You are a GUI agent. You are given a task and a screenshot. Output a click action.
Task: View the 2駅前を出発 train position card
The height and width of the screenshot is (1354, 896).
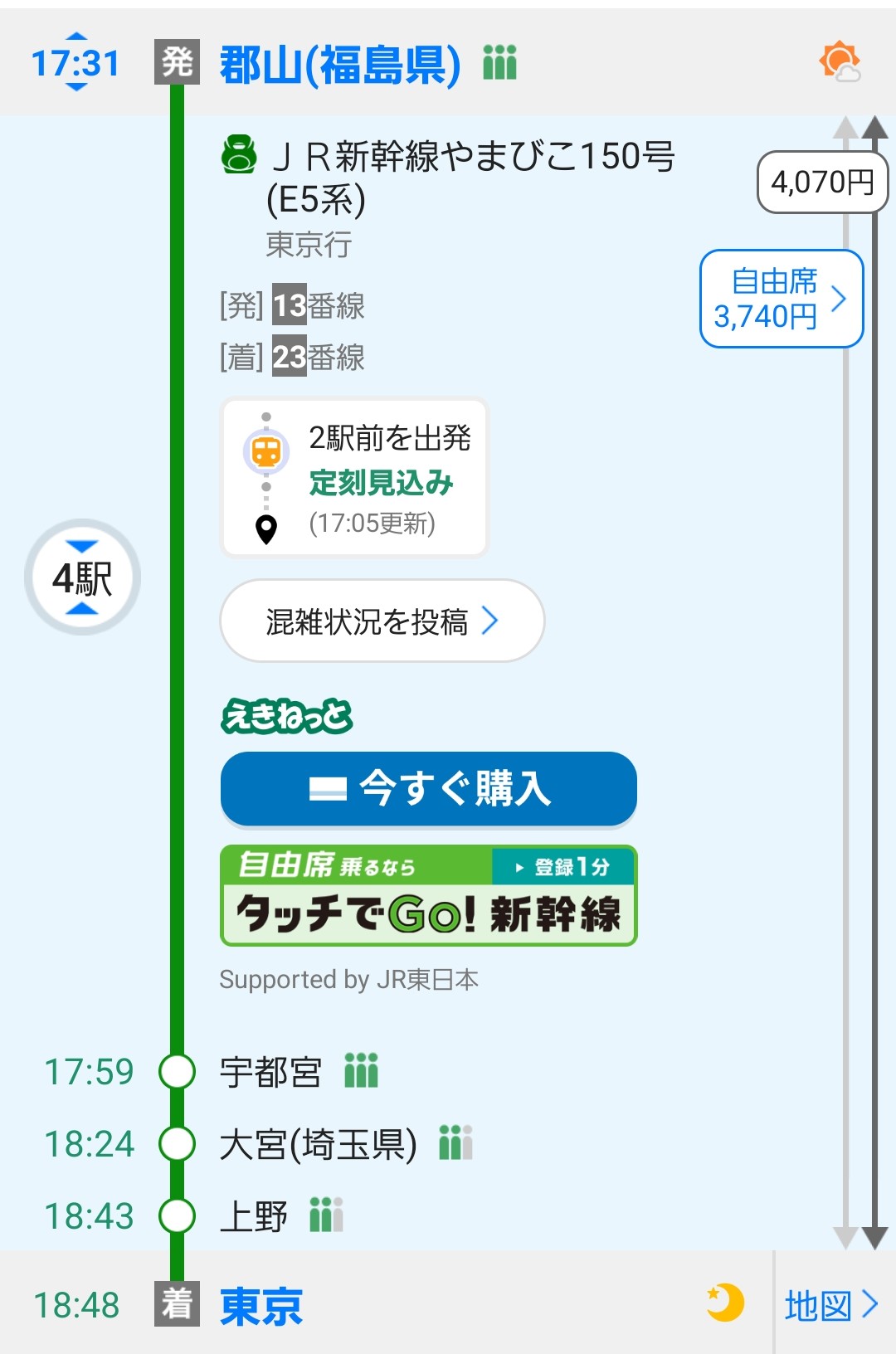[354, 478]
